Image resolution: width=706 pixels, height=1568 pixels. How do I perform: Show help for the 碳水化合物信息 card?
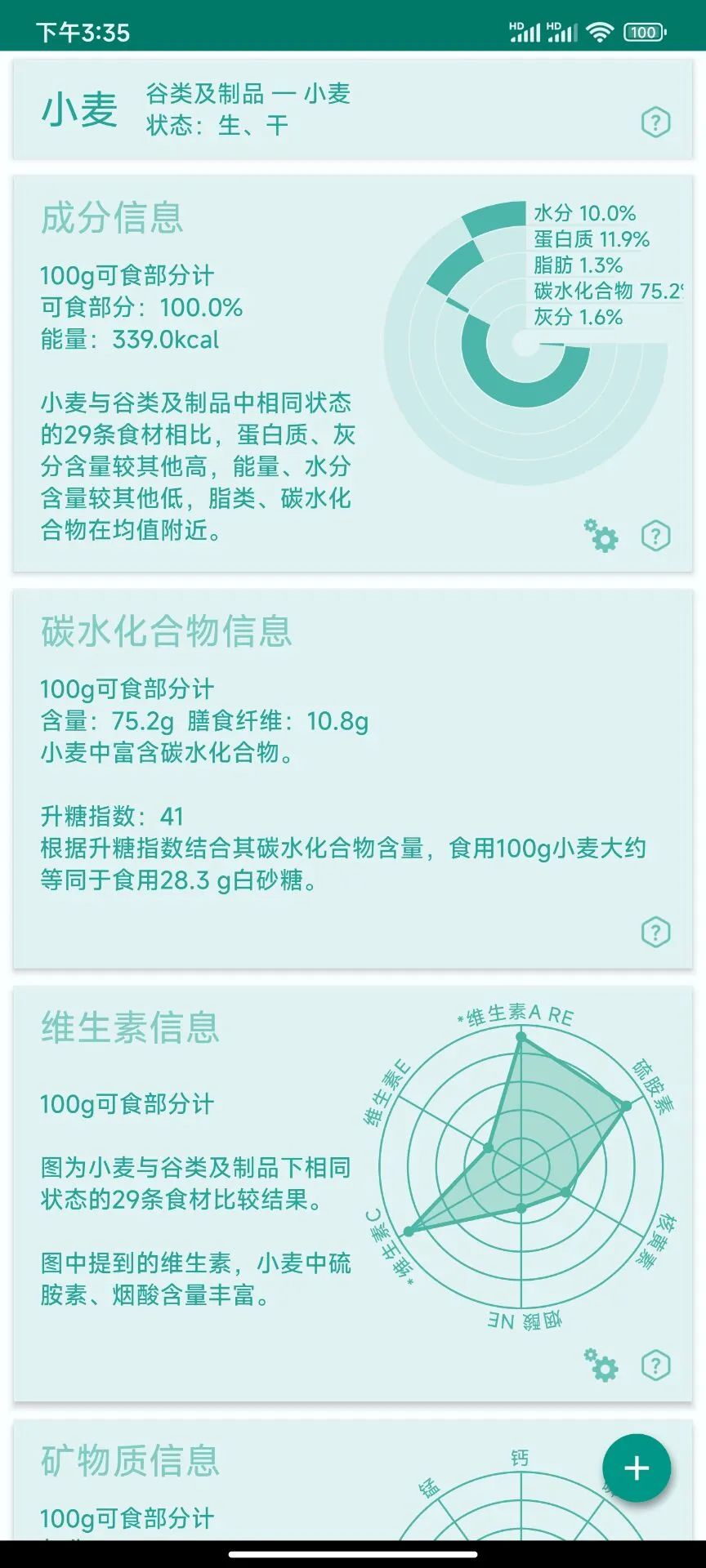[x=655, y=932]
